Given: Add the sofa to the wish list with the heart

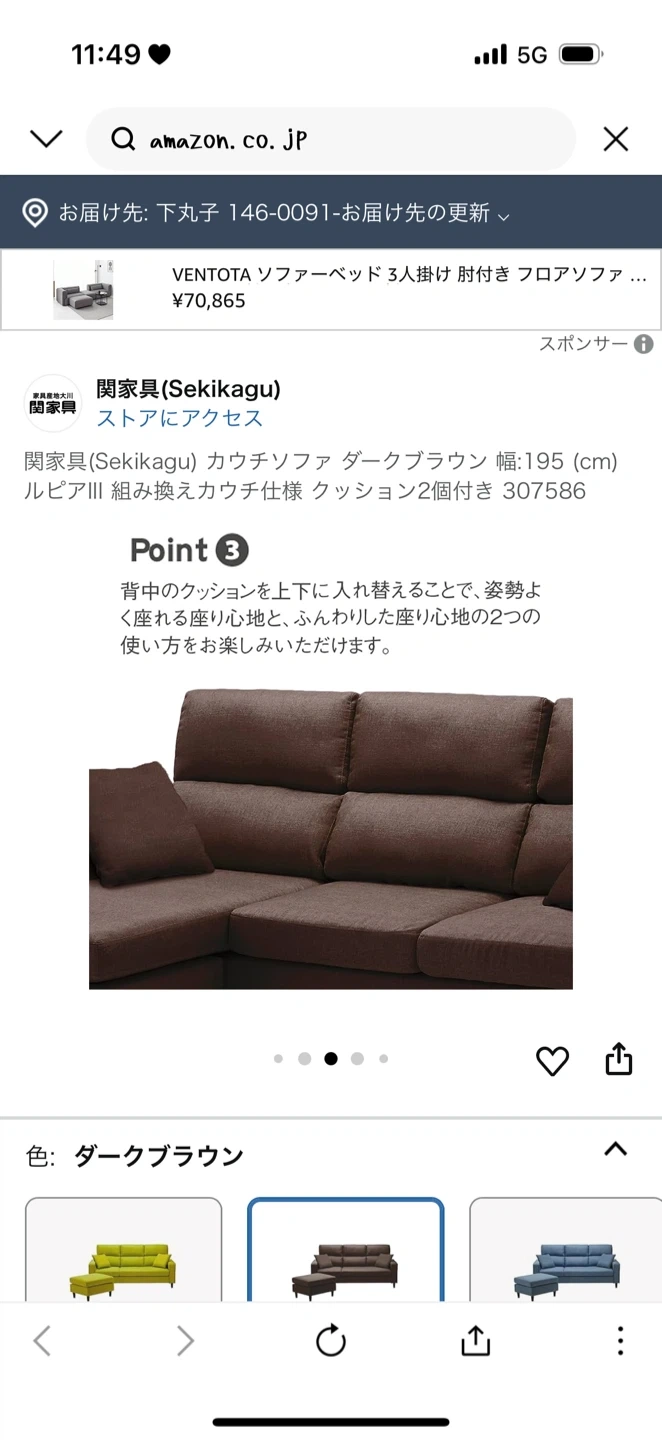Looking at the screenshot, I should (x=552, y=1060).
